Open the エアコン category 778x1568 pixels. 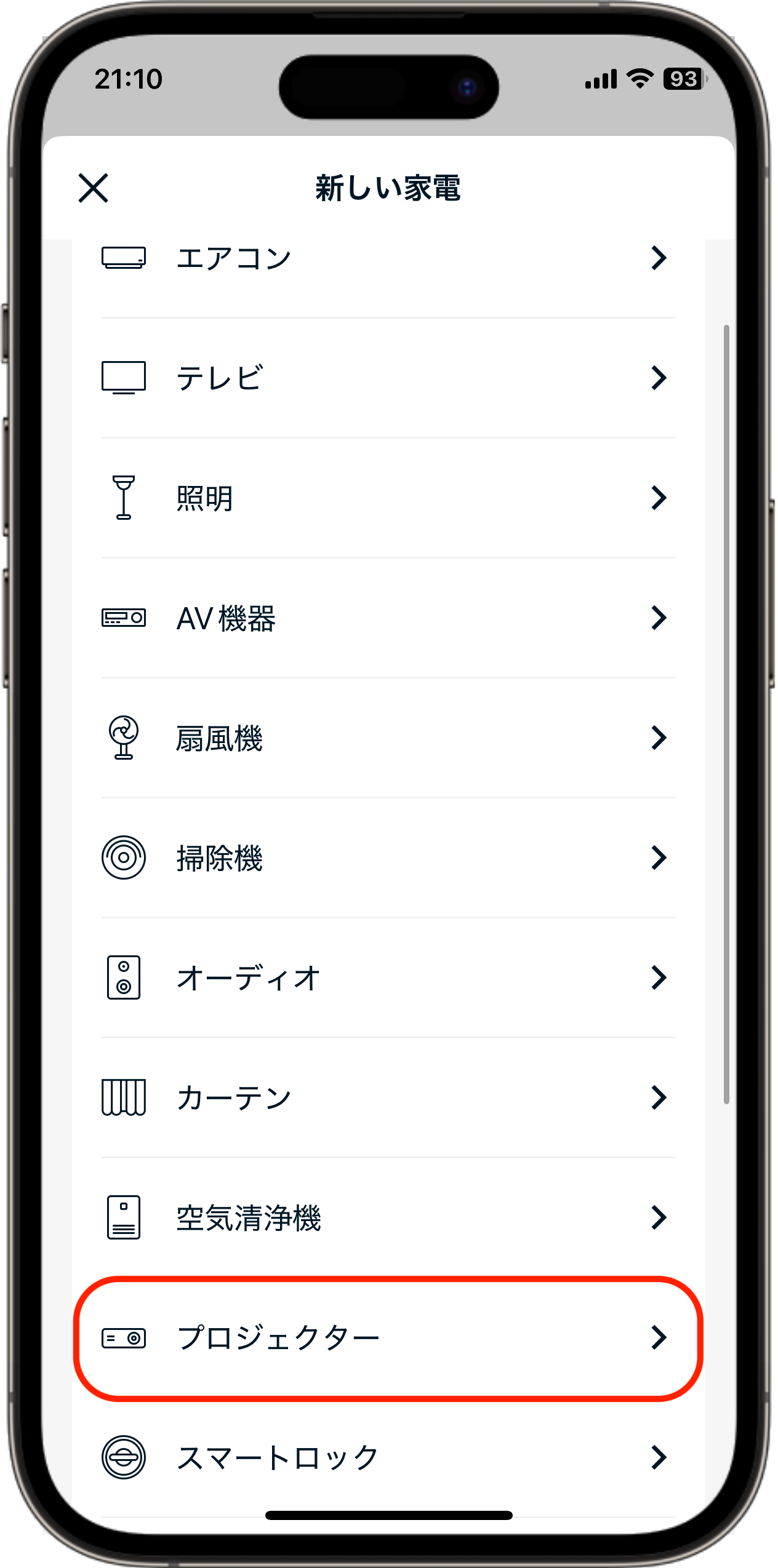[x=388, y=258]
